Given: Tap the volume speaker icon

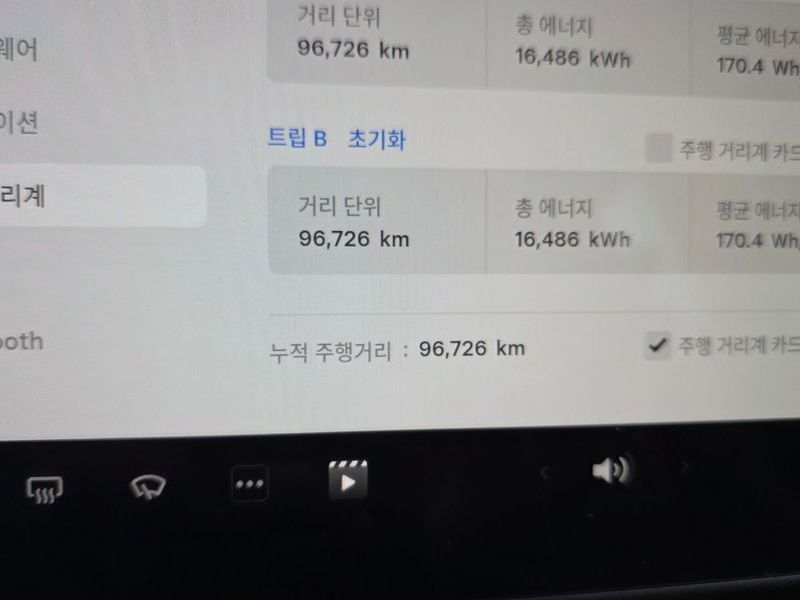Looking at the screenshot, I should (610, 469).
